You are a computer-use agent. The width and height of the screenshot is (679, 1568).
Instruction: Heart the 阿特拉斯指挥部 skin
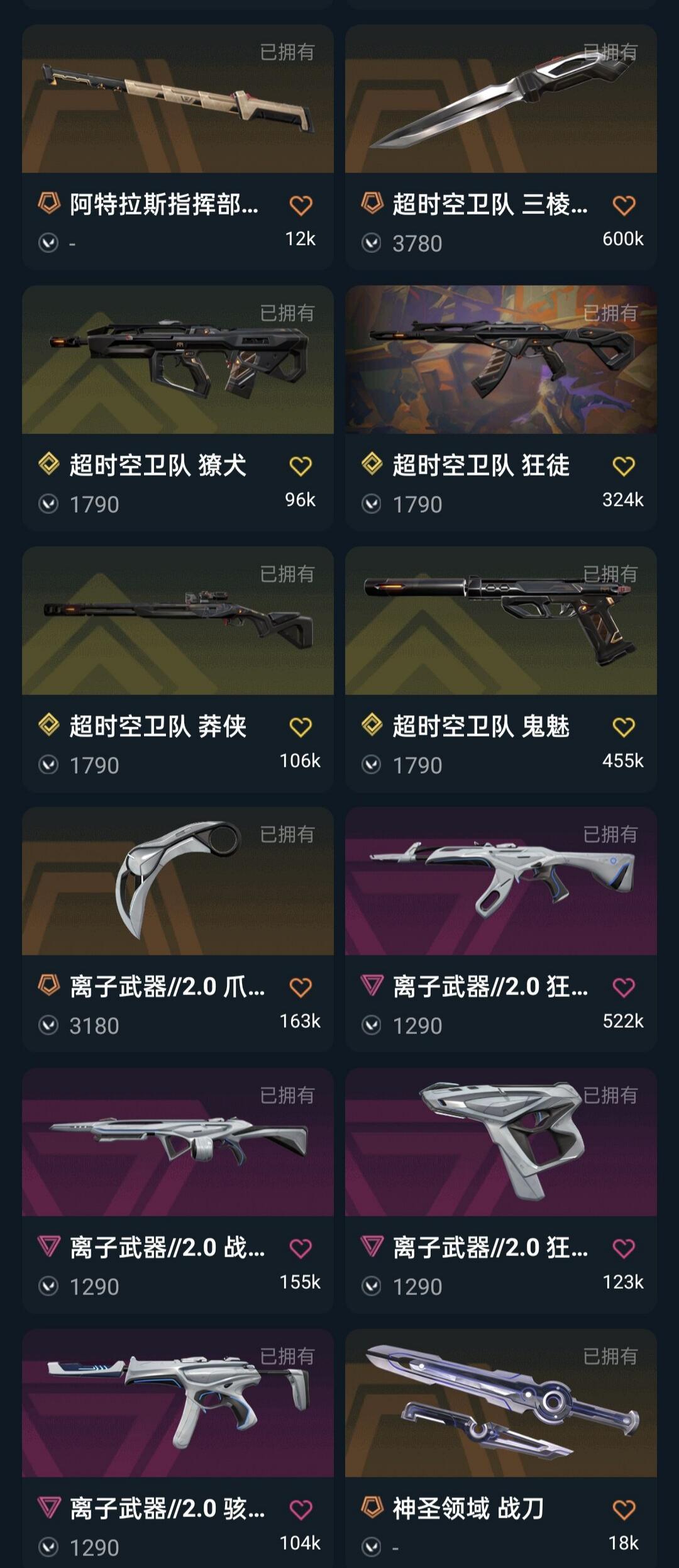point(301,205)
